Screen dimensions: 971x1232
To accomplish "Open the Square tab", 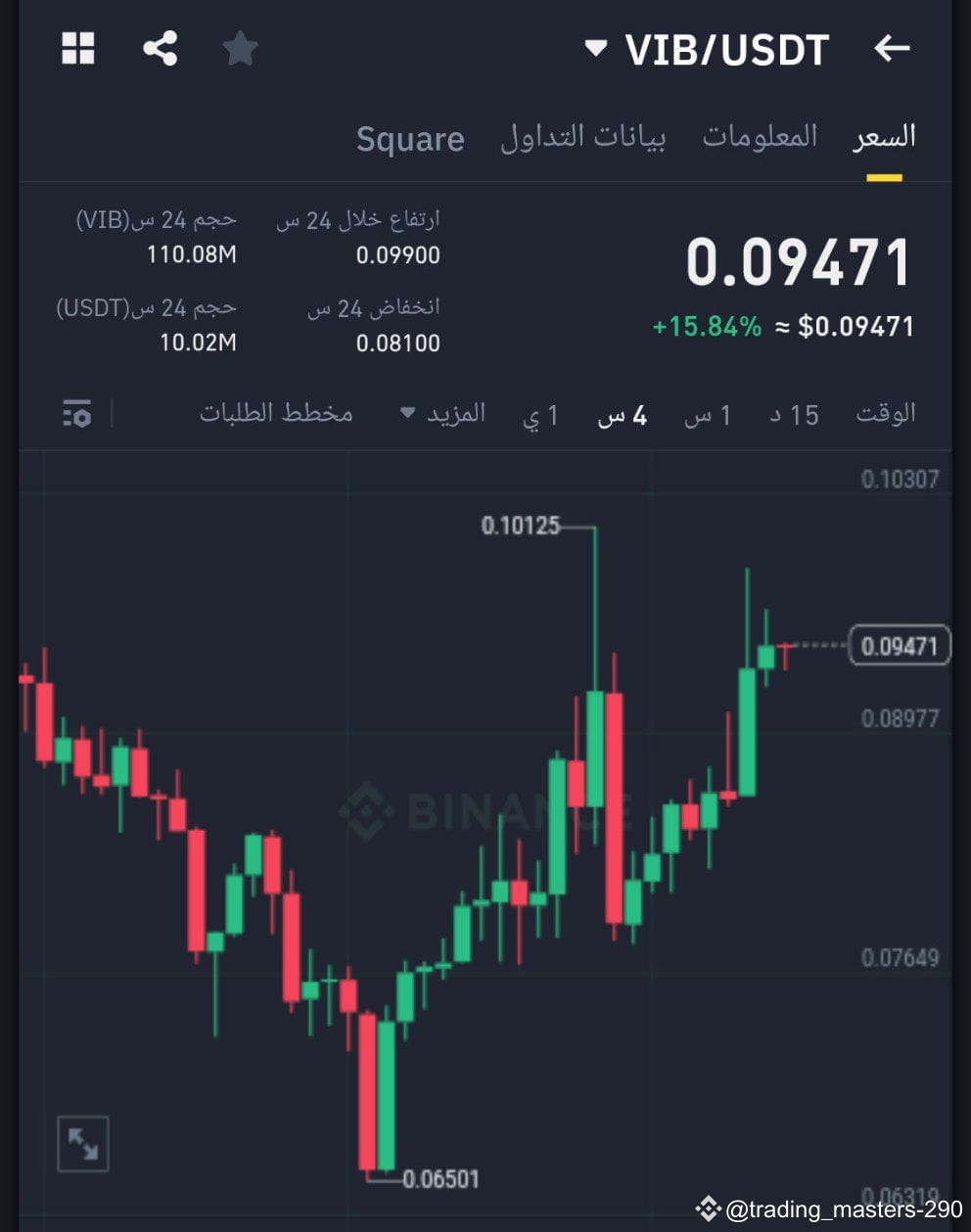I will point(411,139).
